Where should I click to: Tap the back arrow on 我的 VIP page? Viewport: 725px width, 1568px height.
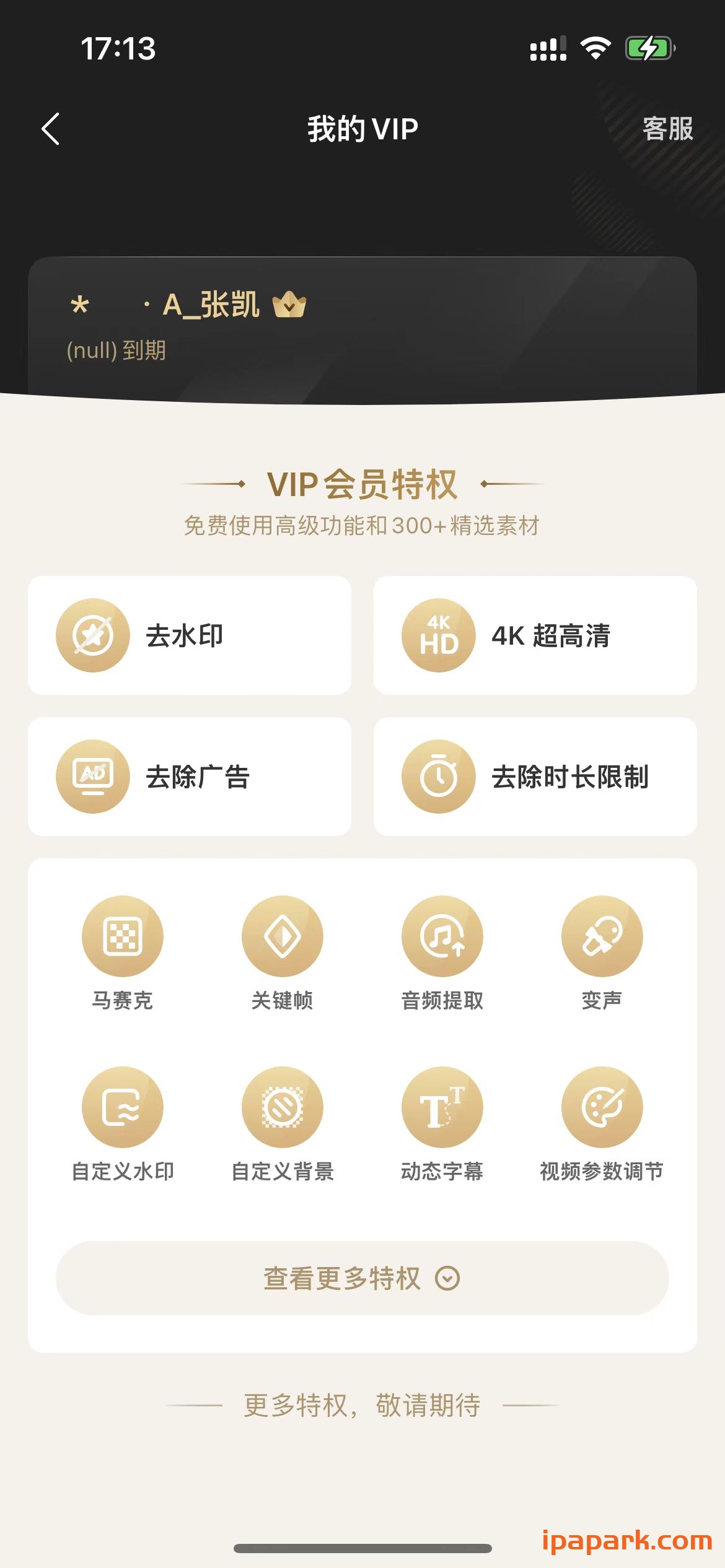[x=50, y=128]
